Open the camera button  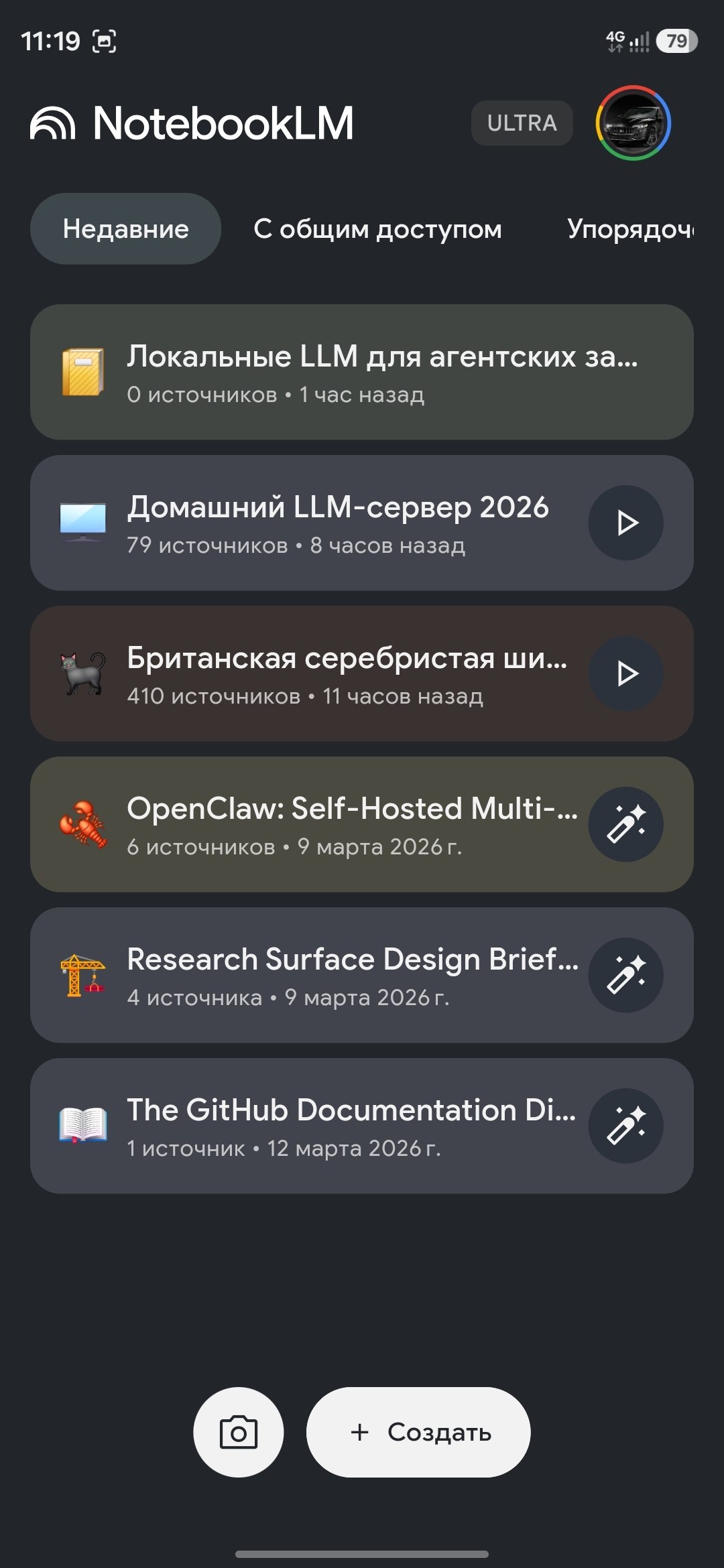point(239,1432)
